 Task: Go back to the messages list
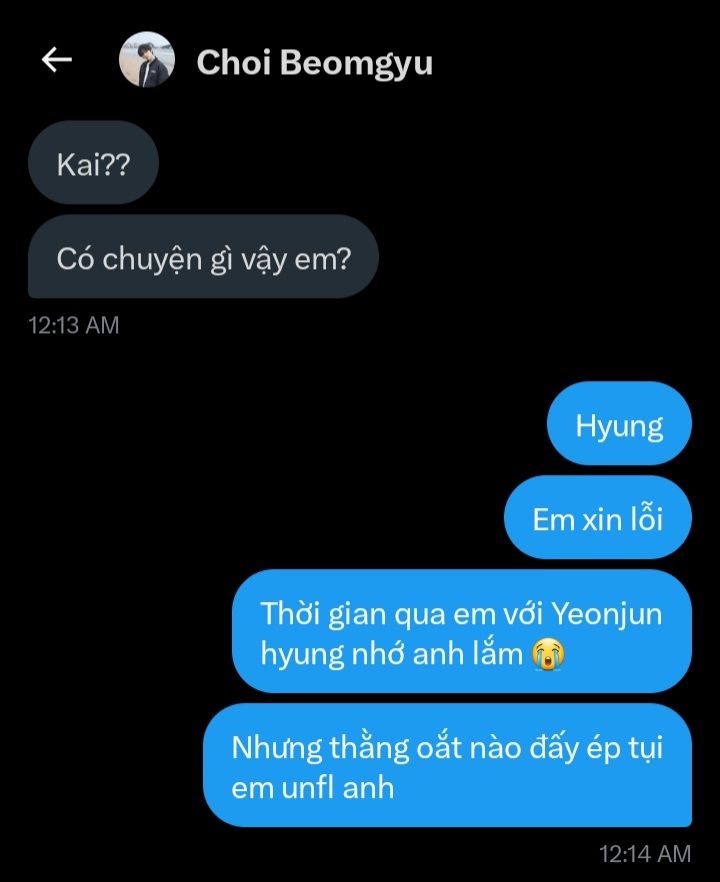pos(57,61)
